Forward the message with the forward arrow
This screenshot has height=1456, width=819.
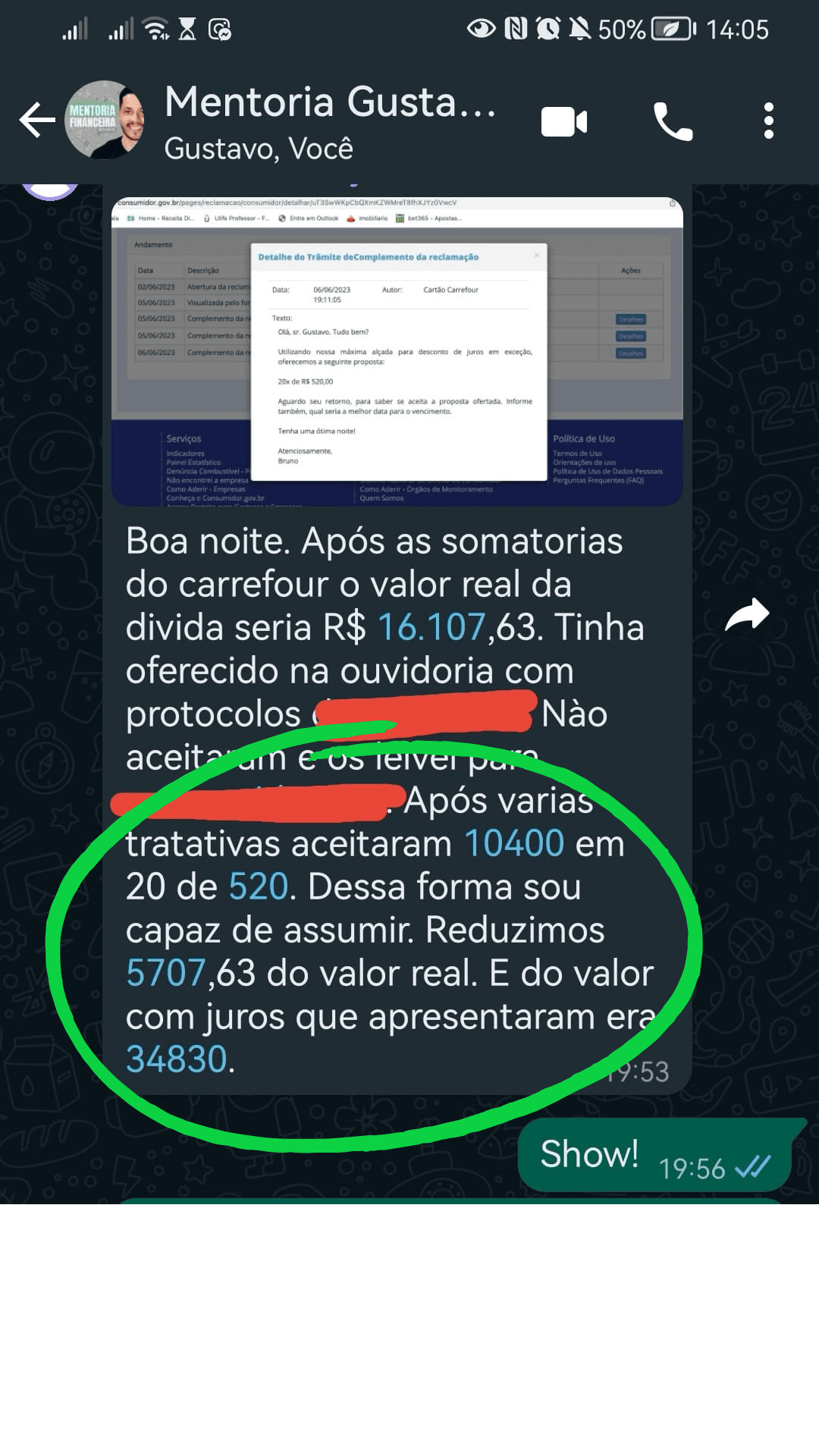pos(747,614)
